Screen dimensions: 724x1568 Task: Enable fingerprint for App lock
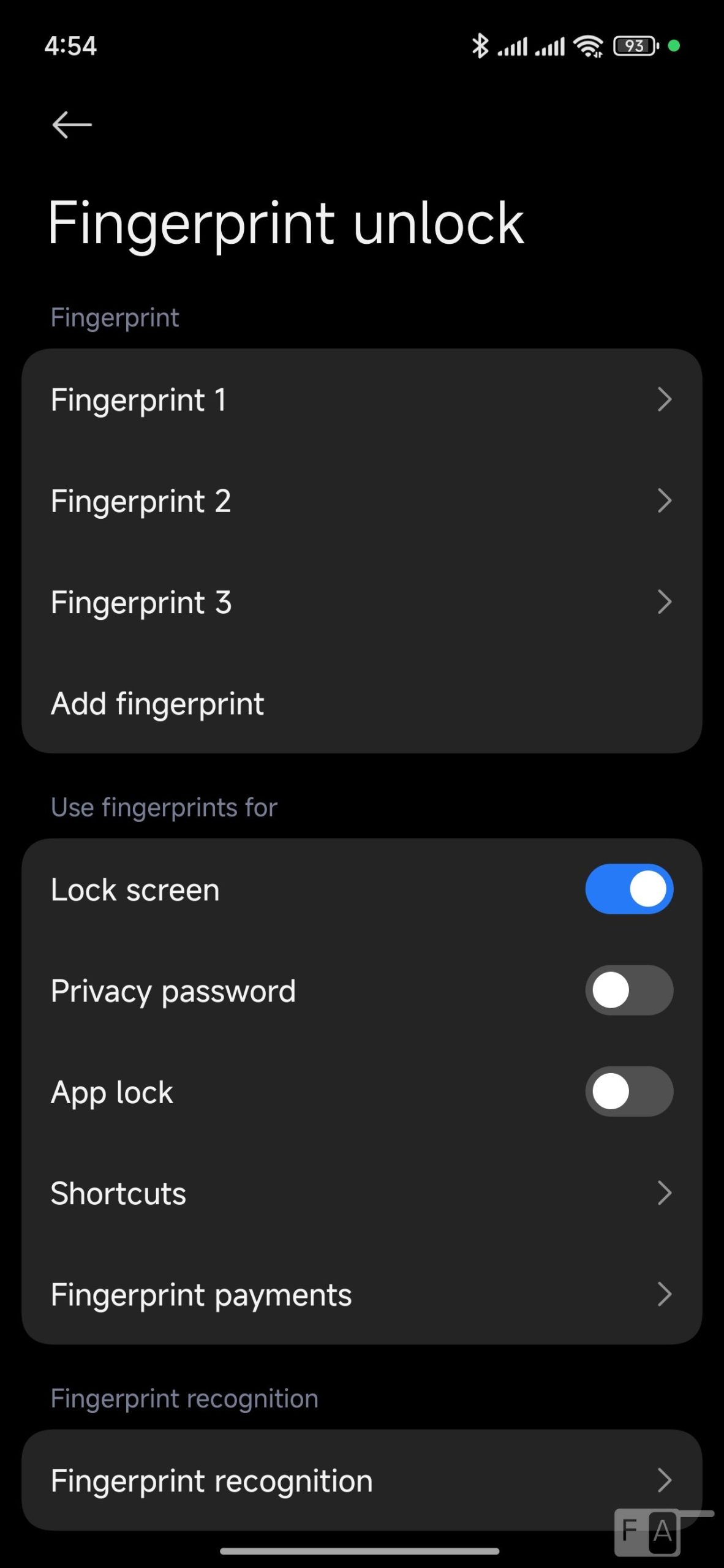pyautogui.click(x=628, y=1091)
